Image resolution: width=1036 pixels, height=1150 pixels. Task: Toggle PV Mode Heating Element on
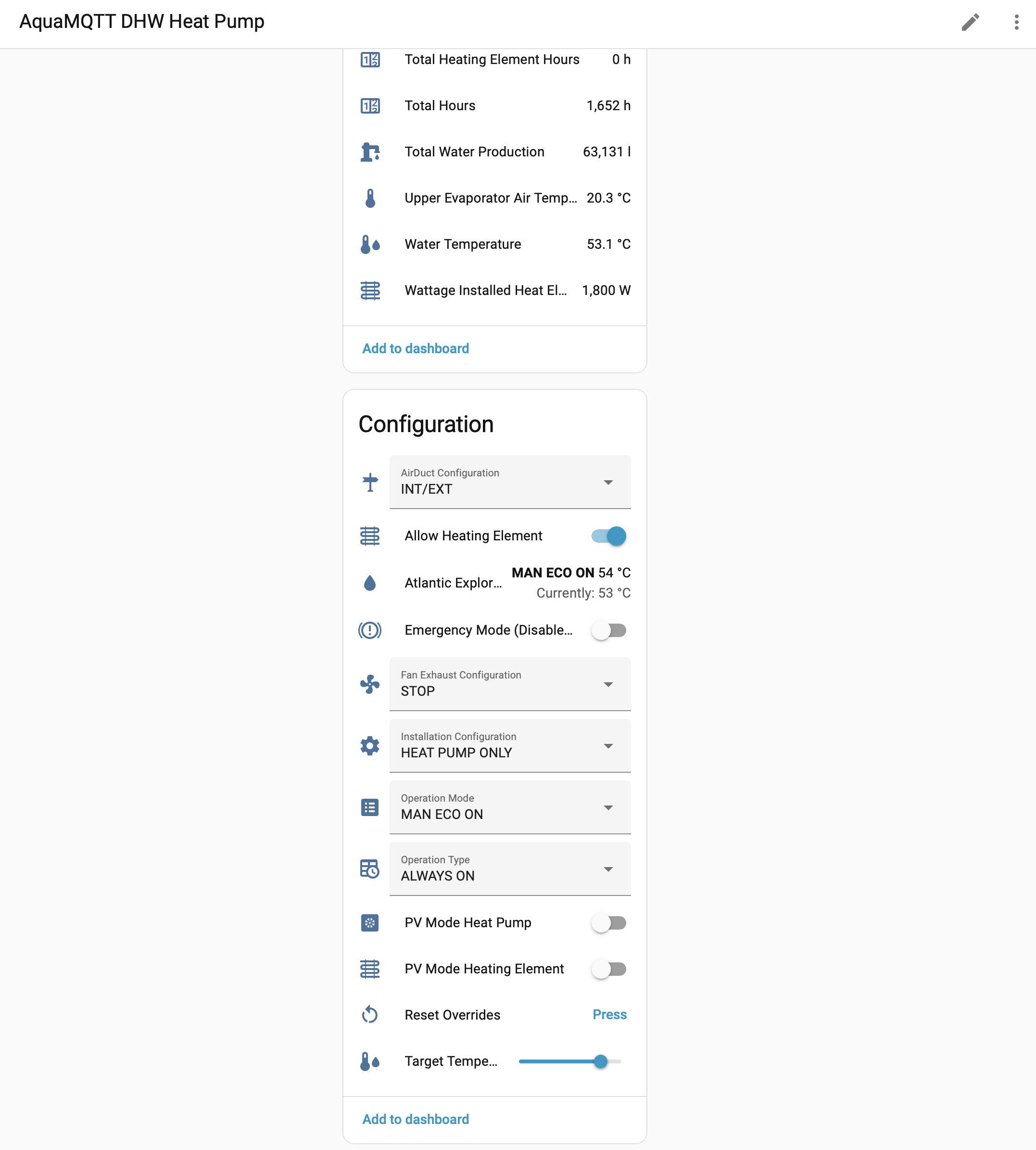tap(608, 969)
